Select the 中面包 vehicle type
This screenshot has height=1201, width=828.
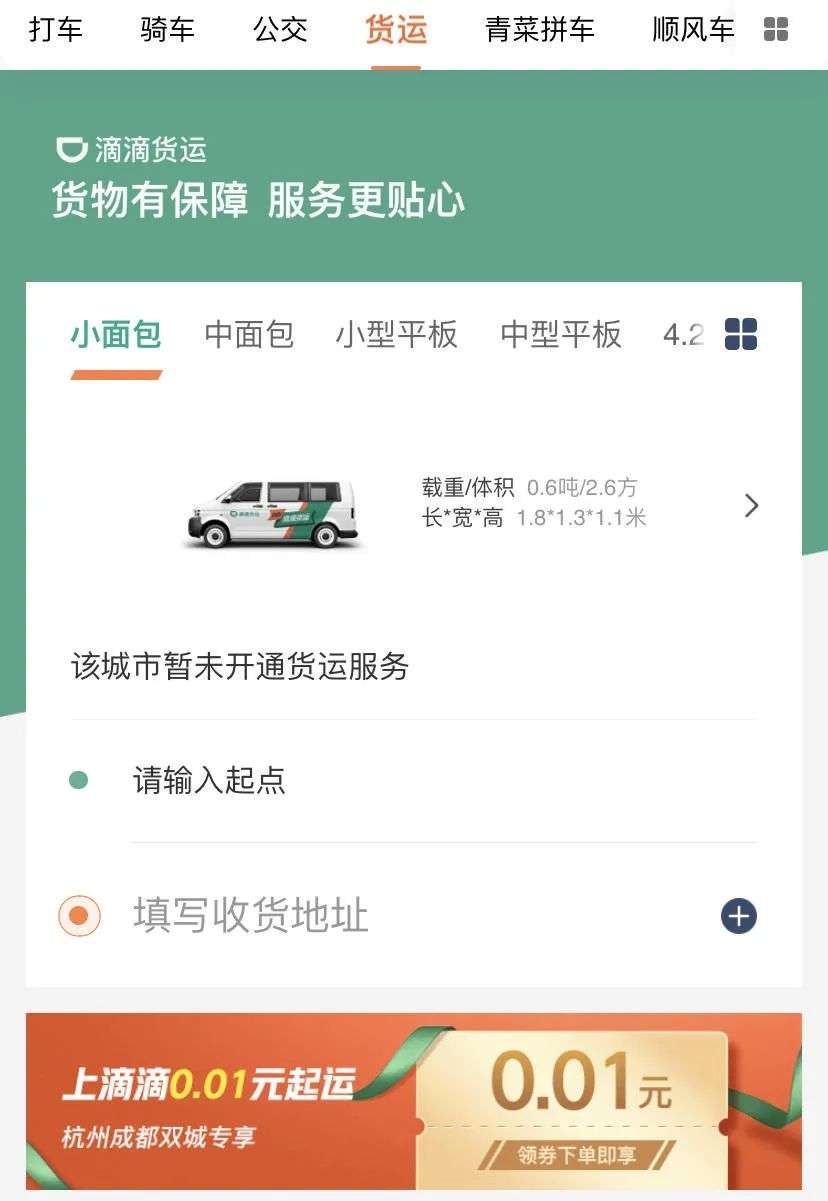point(250,337)
